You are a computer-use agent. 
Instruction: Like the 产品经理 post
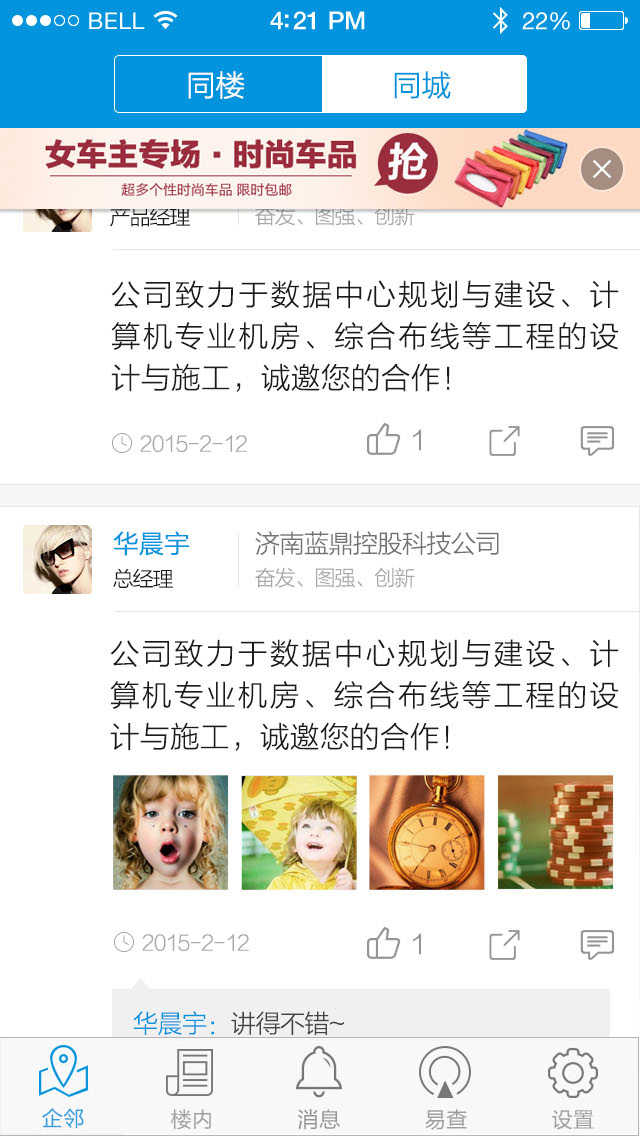383,440
